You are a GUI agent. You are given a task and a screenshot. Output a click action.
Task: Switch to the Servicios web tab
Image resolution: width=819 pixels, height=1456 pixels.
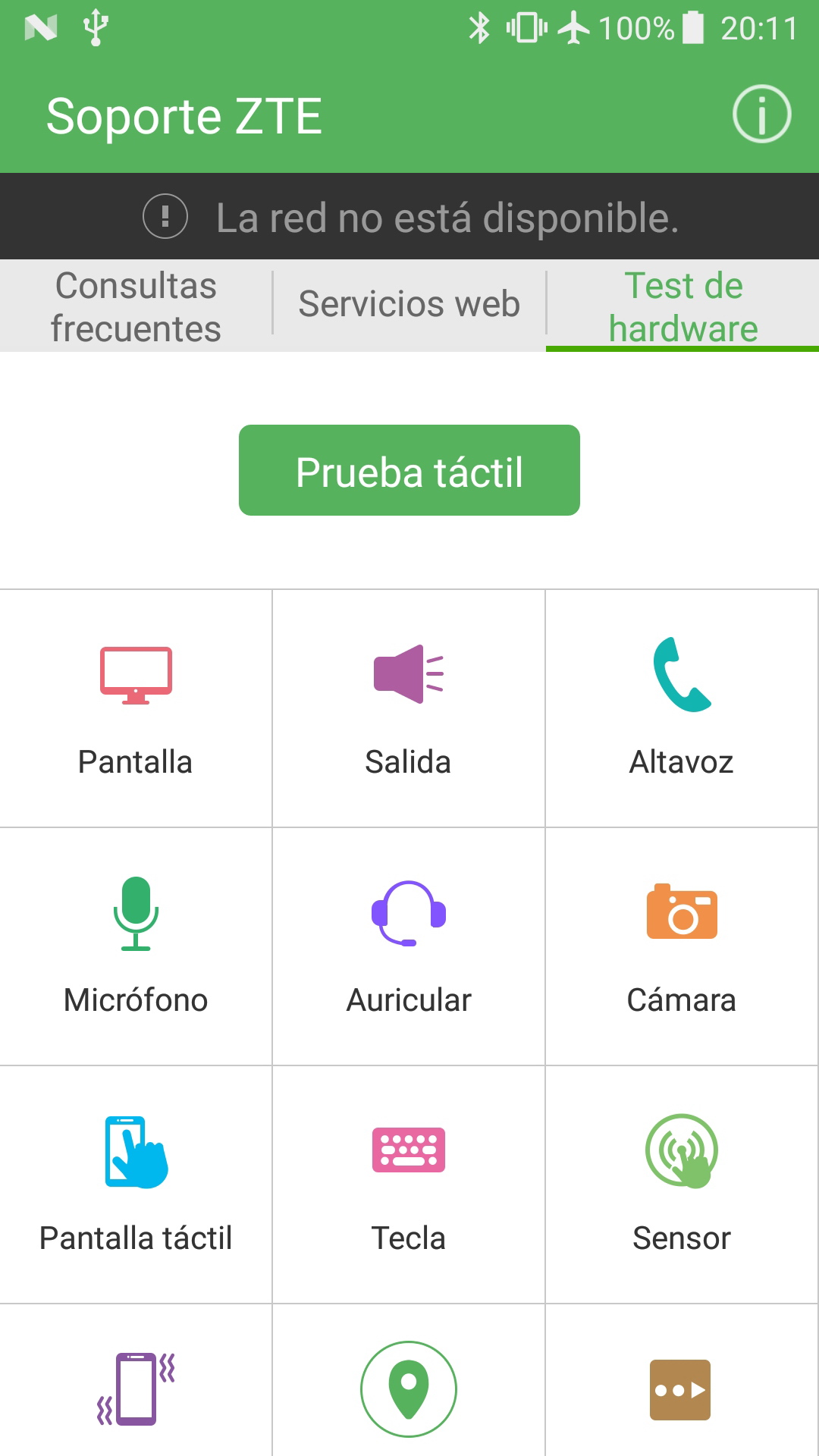(x=409, y=304)
